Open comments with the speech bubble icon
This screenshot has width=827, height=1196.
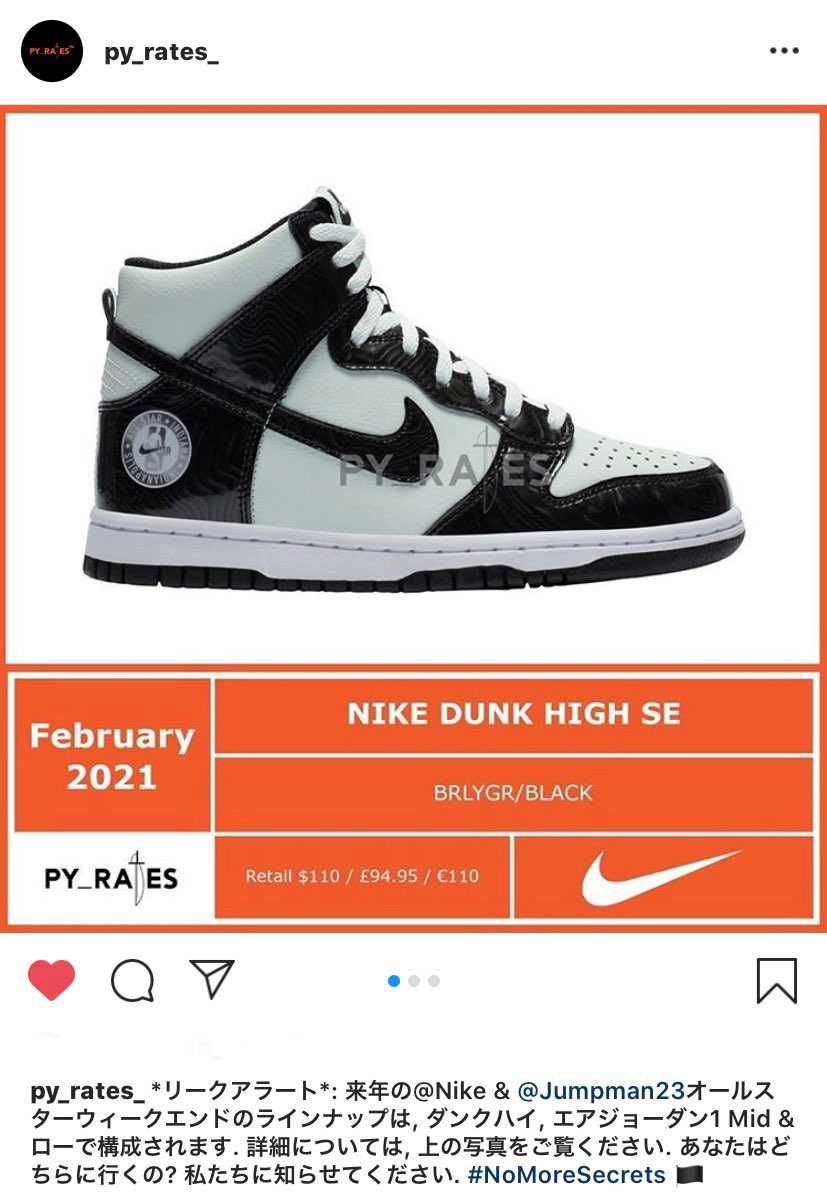132,981
